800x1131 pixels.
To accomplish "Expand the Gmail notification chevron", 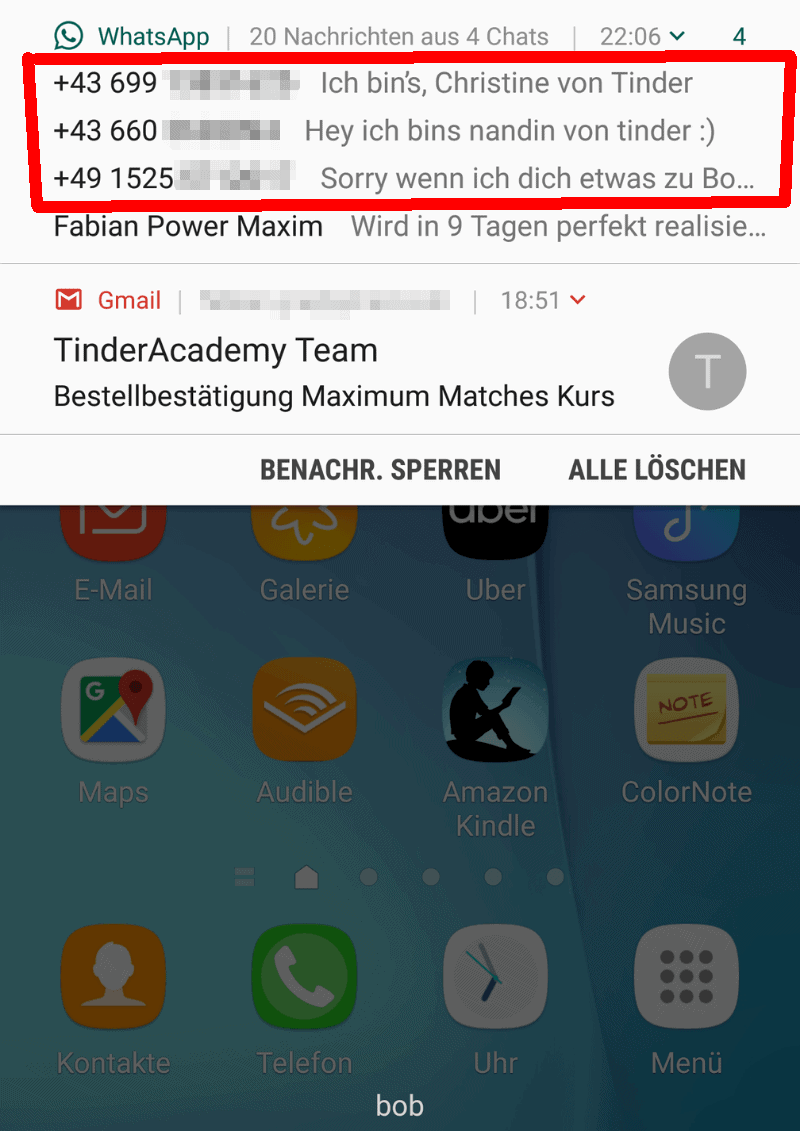I will click(x=576, y=300).
